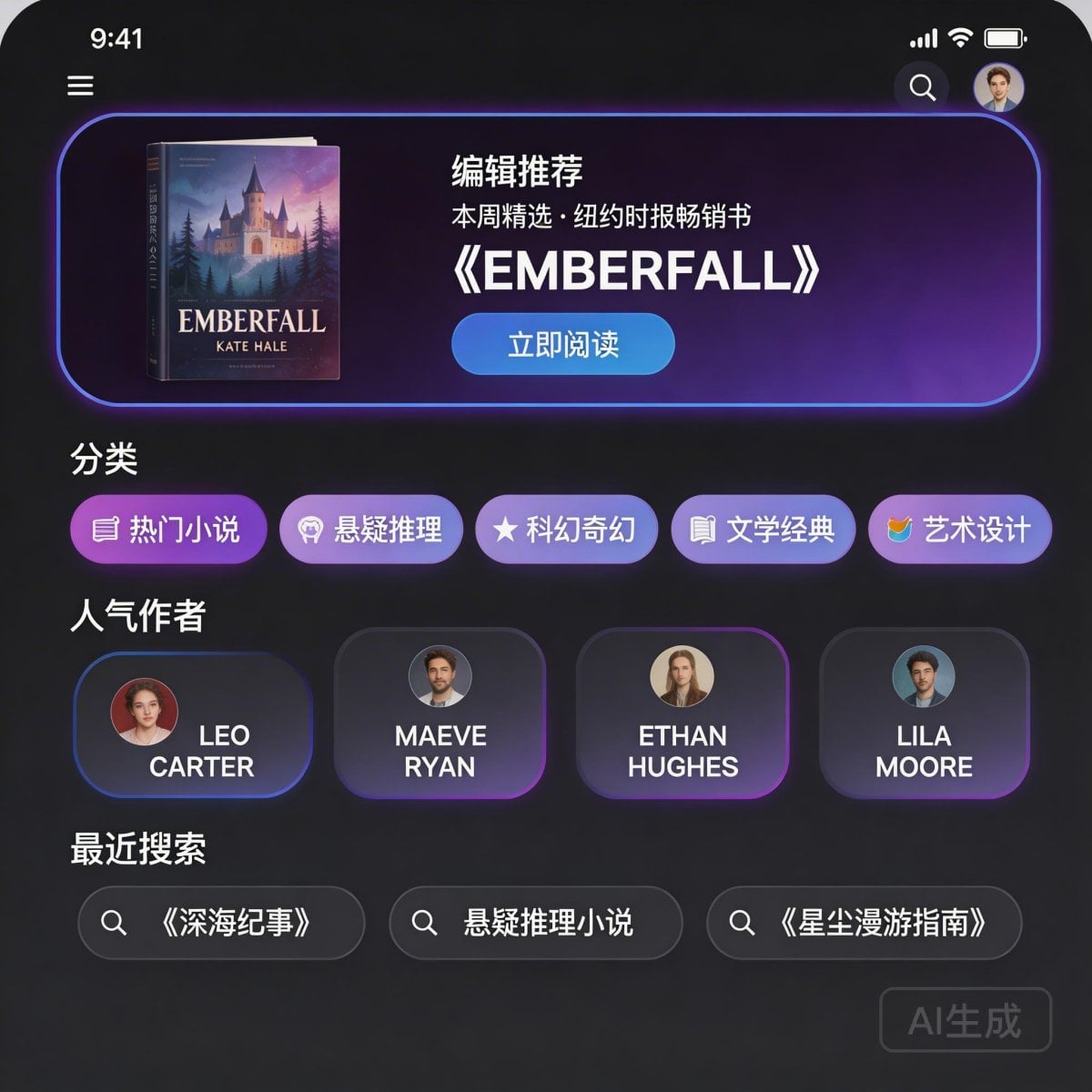Choose the 文学经典 category chip
This screenshot has width=1092, height=1092.
pos(763,530)
